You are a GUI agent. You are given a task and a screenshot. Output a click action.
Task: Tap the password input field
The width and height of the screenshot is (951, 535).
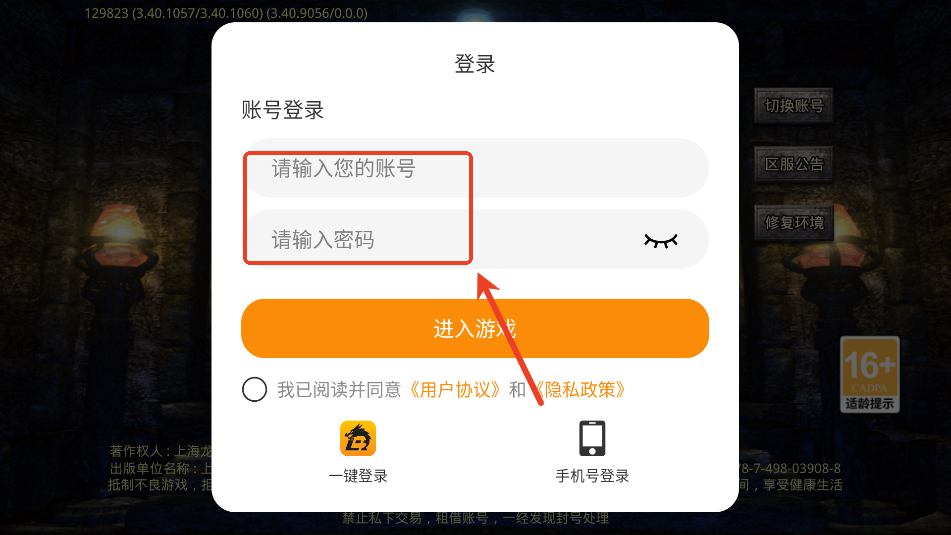pyautogui.click(x=440, y=240)
